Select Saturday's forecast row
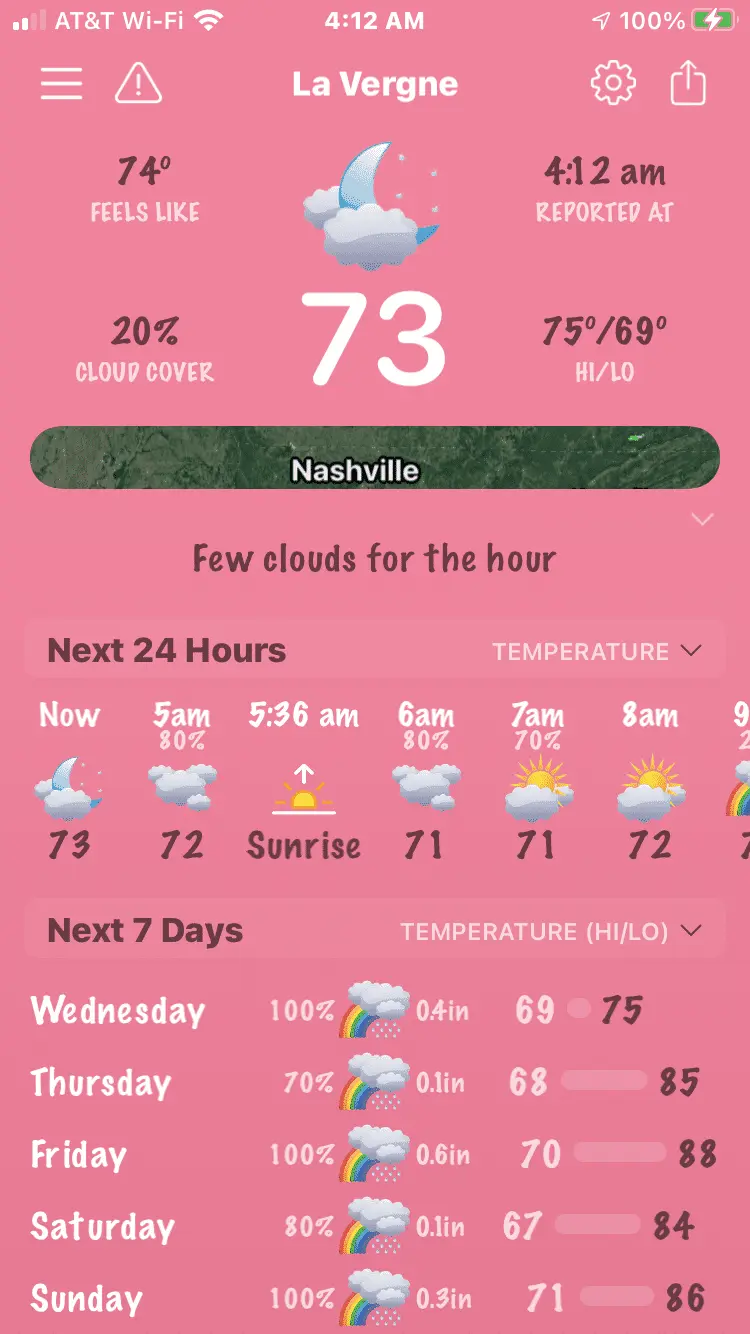 375,1226
